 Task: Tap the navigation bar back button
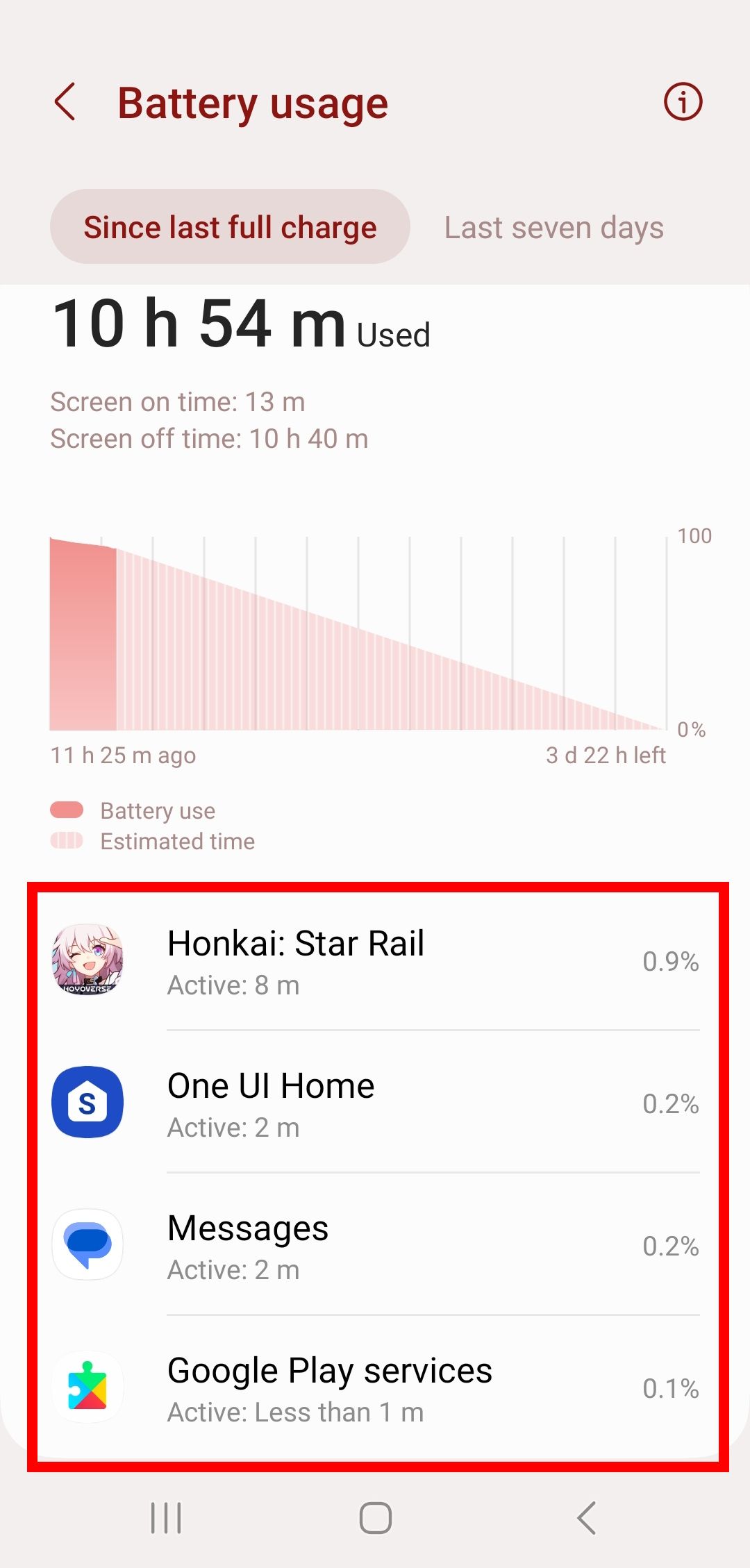pyautogui.click(x=585, y=1517)
